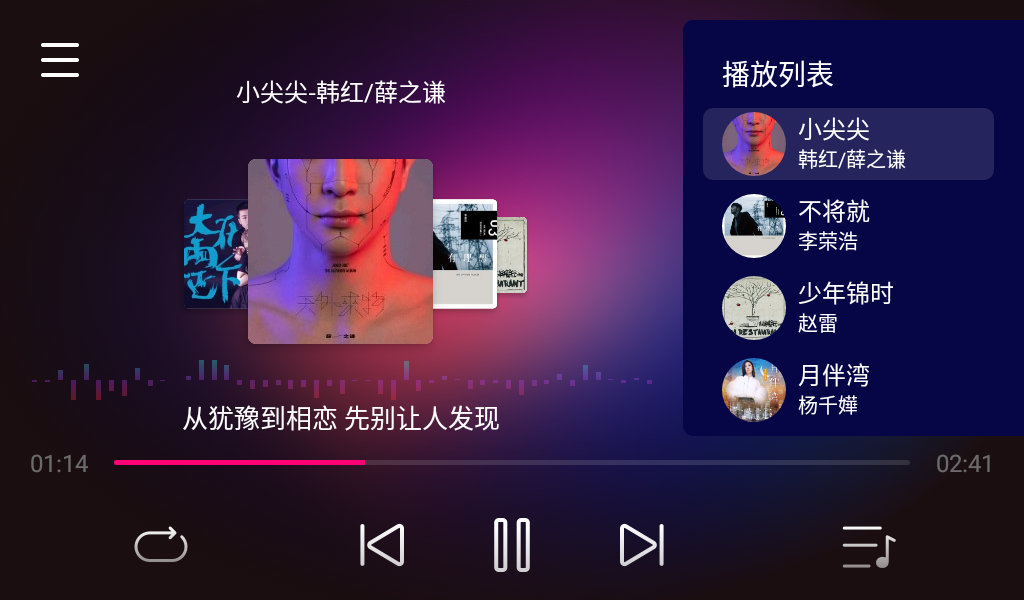The height and width of the screenshot is (600, 1024).
Task: Toggle the repeat mode
Action: pos(161,545)
